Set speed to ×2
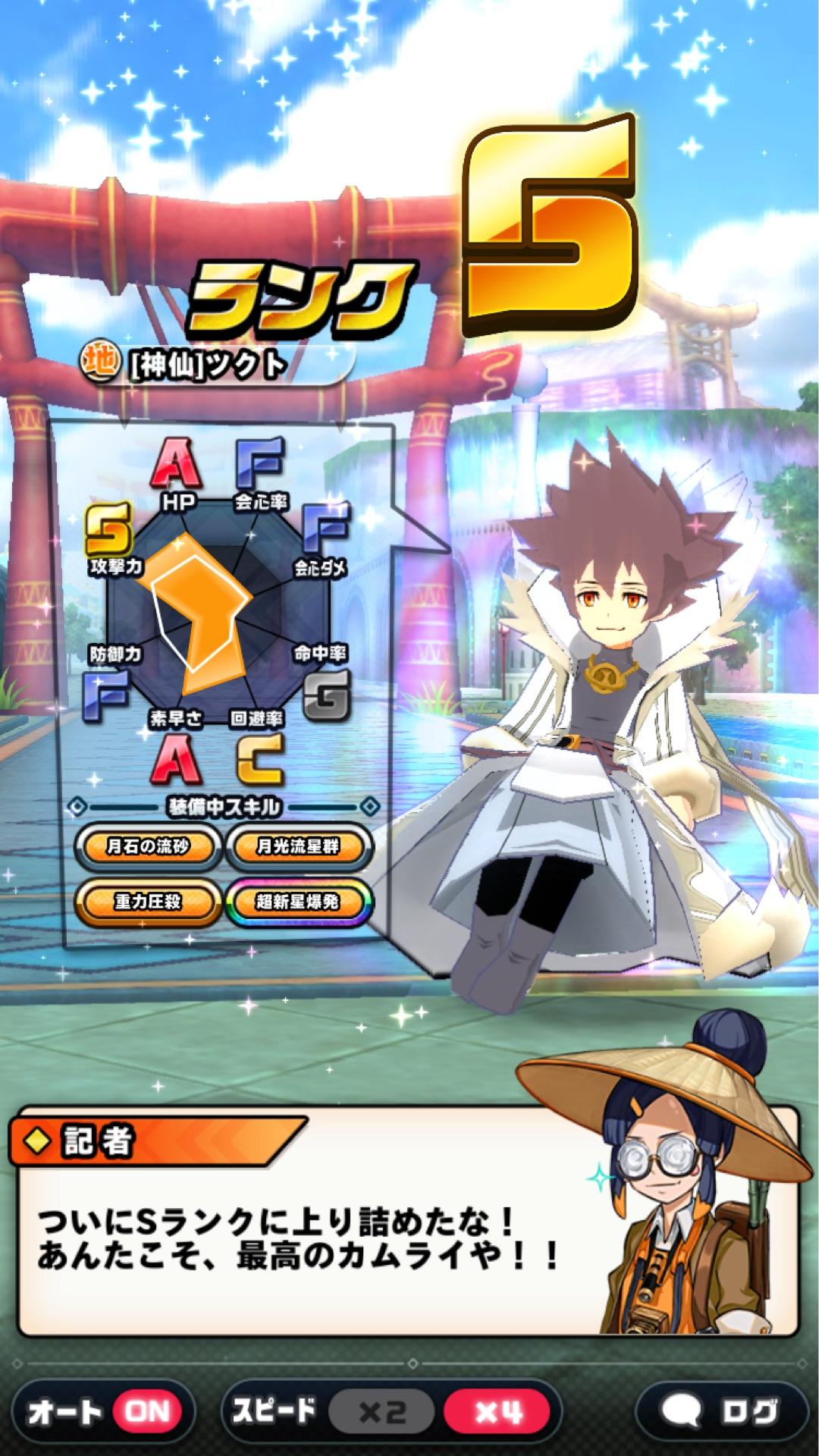The width and height of the screenshot is (819, 1456). (x=381, y=1412)
